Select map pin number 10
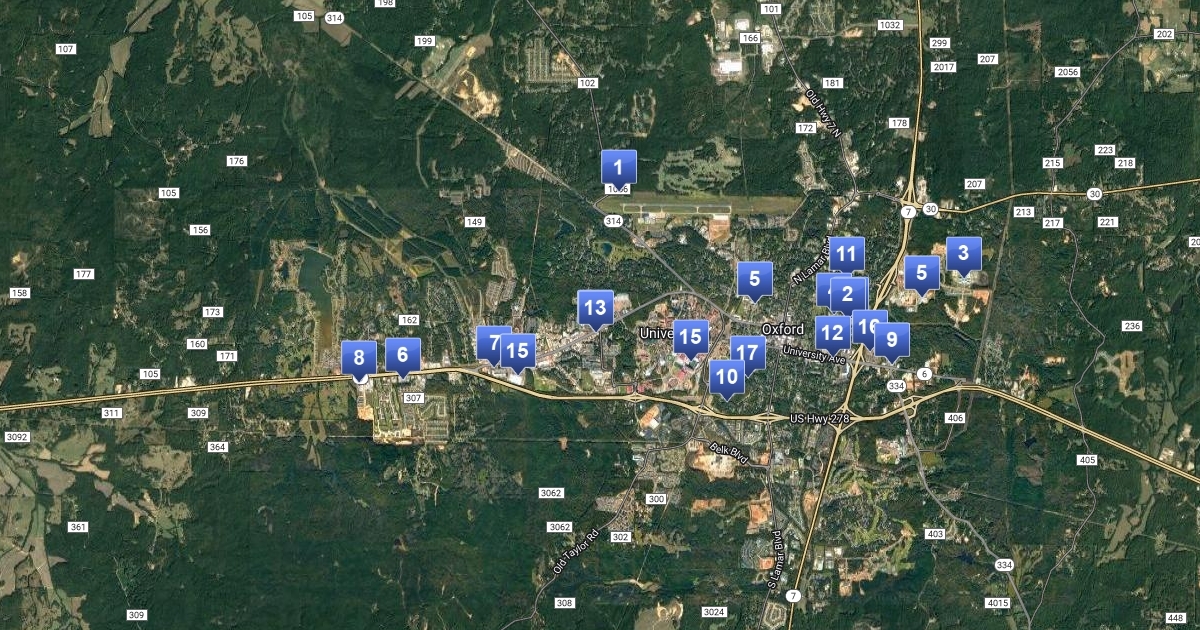This screenshot has height=630, width=1200. (x=727, y=377)
